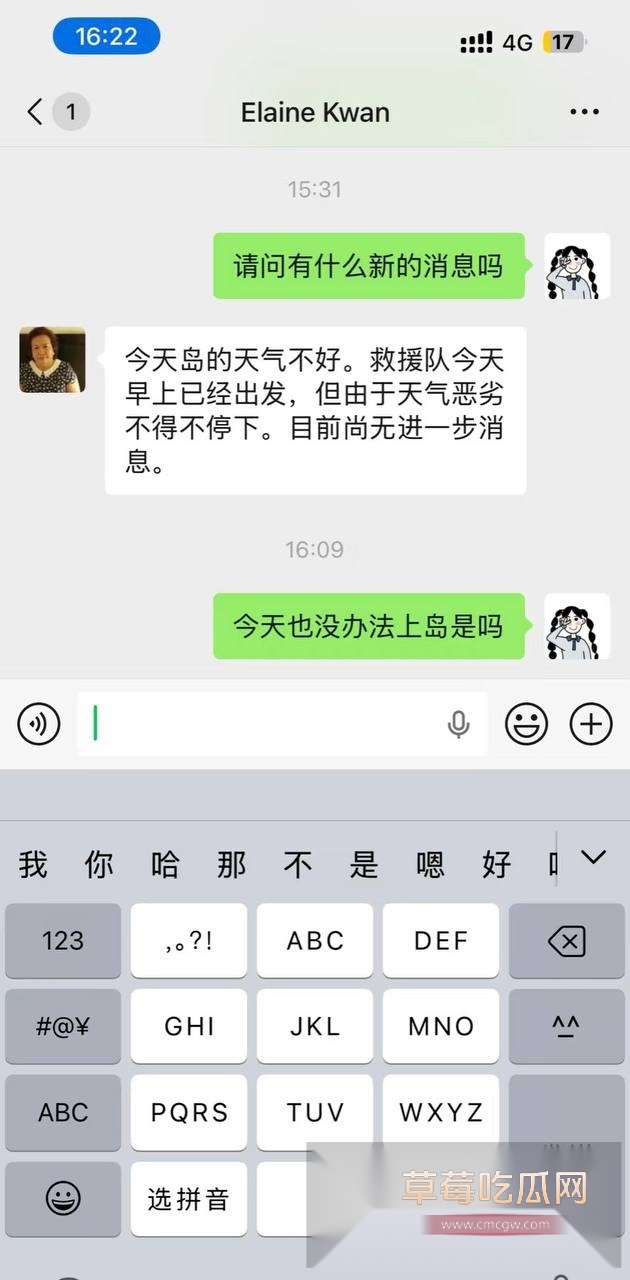Open the chat overflow menu
The width and height of the screenshot is (630, 1280).
tap(584, 112)
